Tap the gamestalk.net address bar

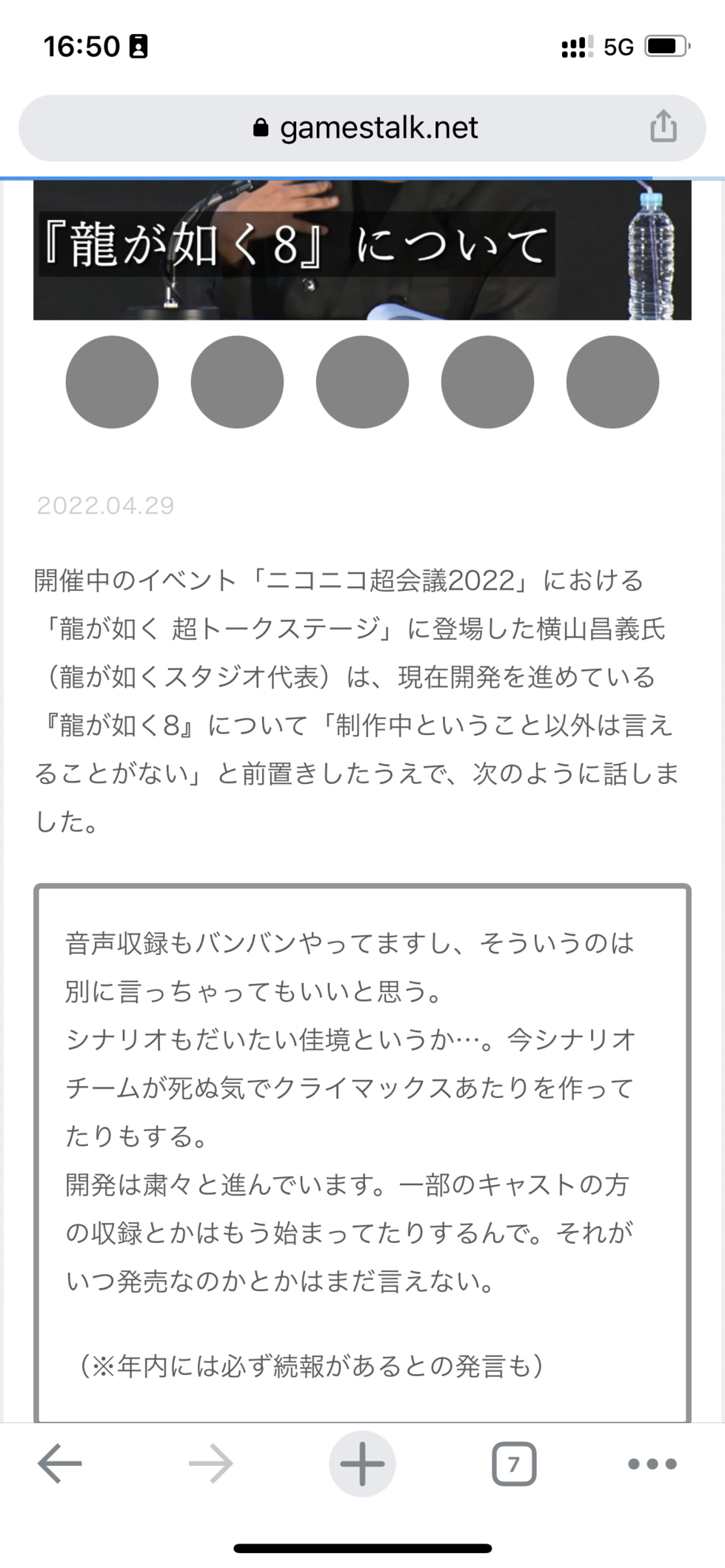click(363, 128)
